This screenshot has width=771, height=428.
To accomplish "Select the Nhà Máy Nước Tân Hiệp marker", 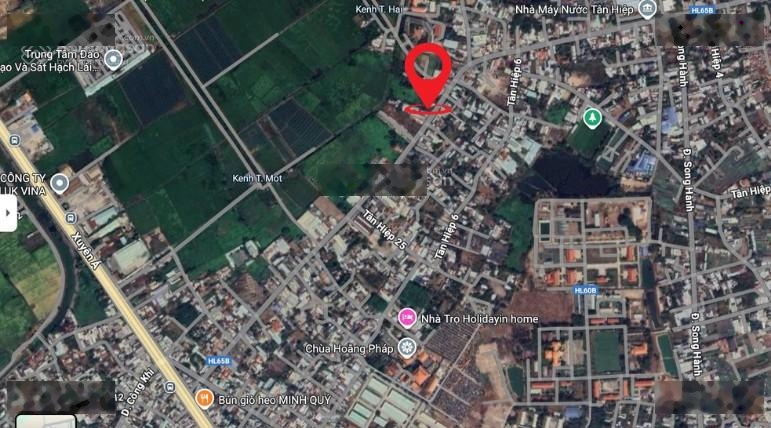I will click(x=647, y=10).
